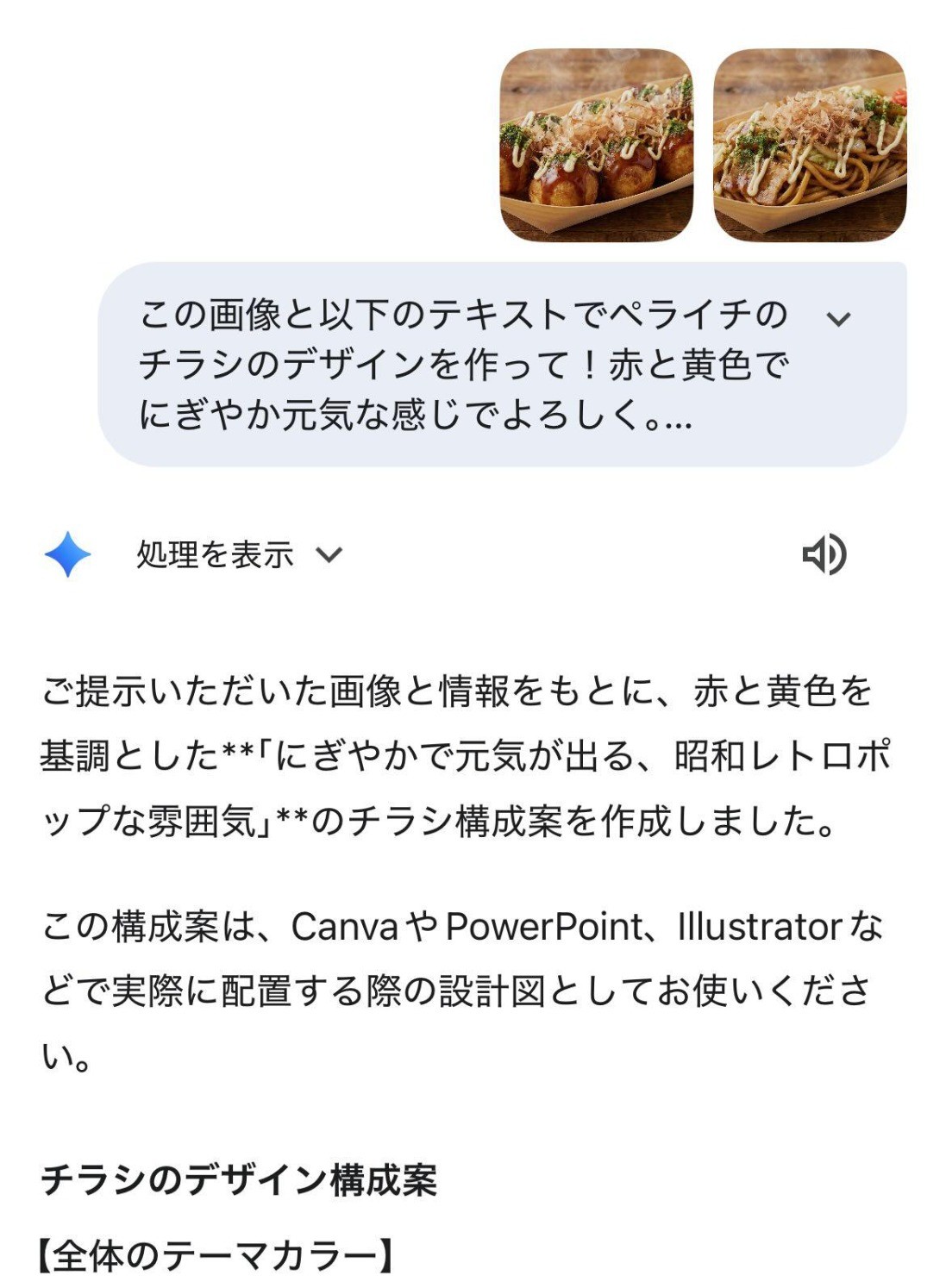This screenshot has width=946, height=1288.
Task: Expand the full prompt message text
Action: 838,319
